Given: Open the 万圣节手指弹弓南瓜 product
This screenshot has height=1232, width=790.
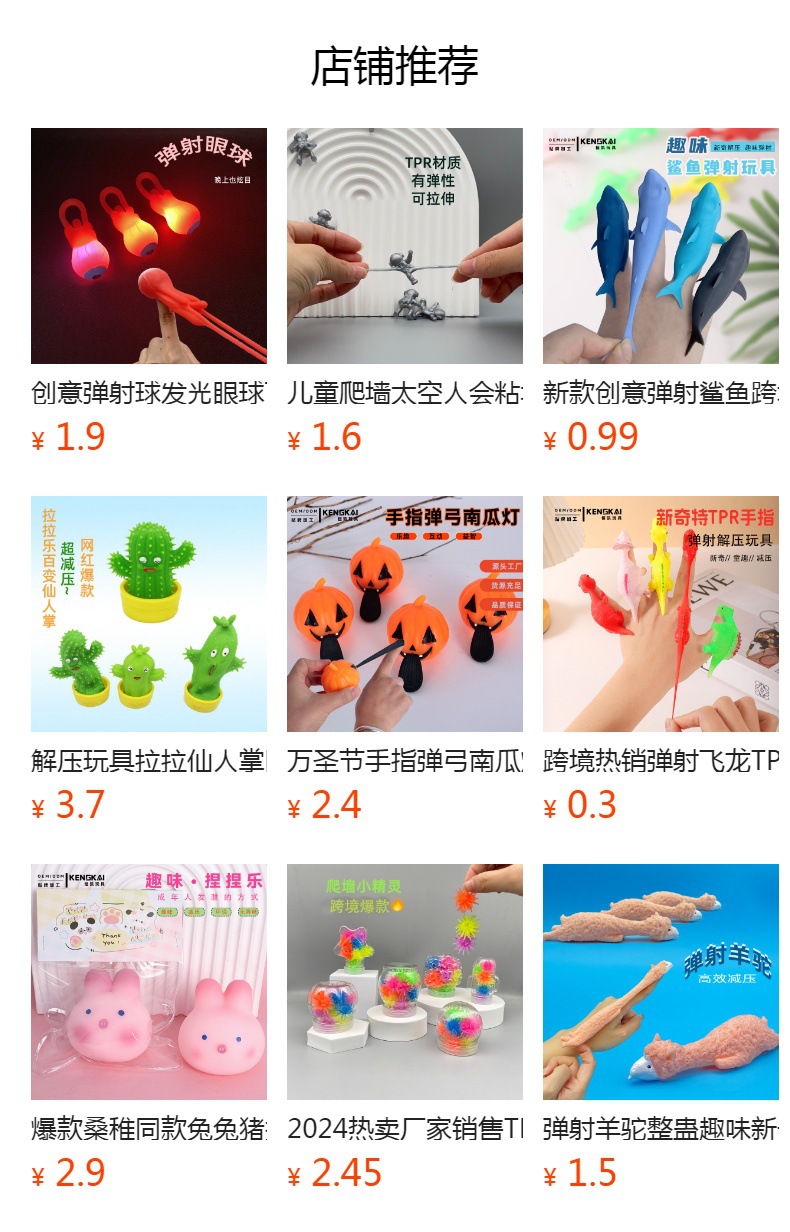Looking at the screenshot, I should [405, 660].
